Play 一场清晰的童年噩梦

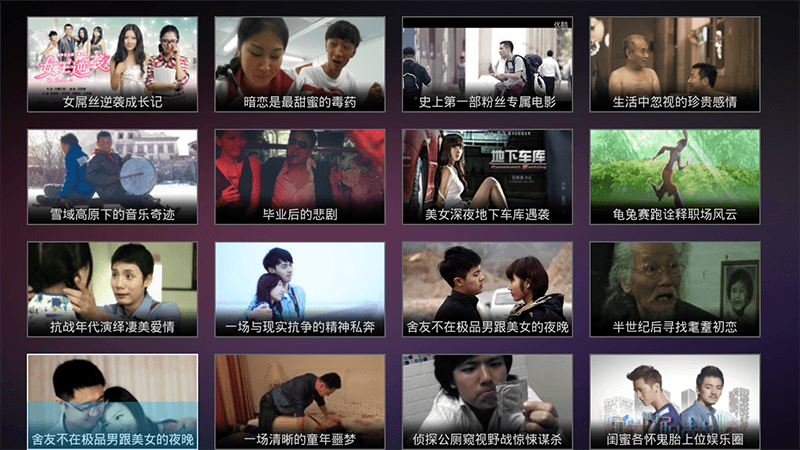300,401
